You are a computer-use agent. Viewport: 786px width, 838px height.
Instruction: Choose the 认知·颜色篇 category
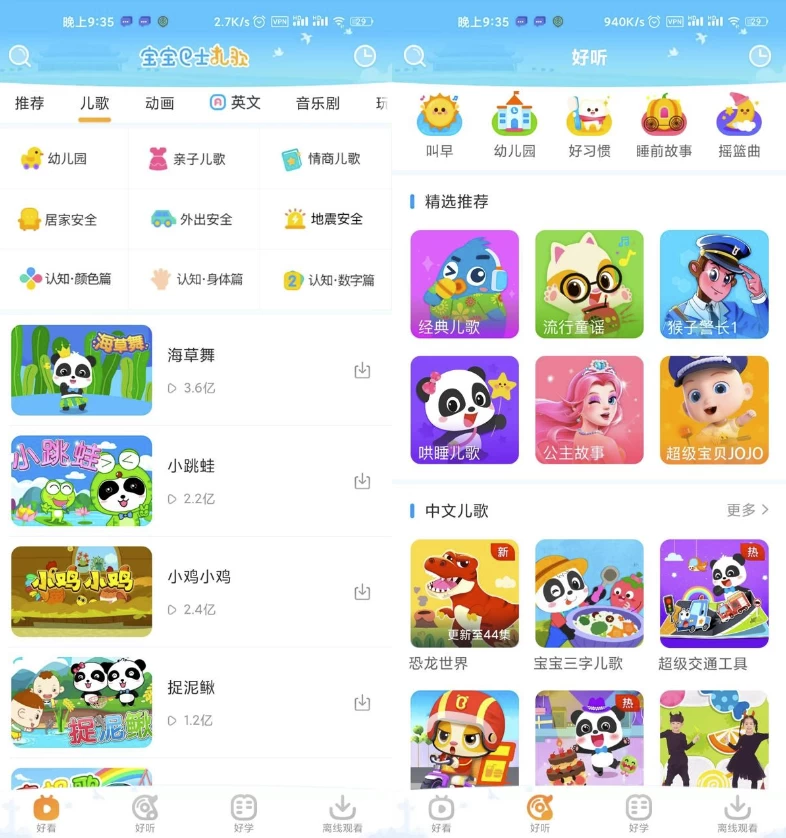65,279
